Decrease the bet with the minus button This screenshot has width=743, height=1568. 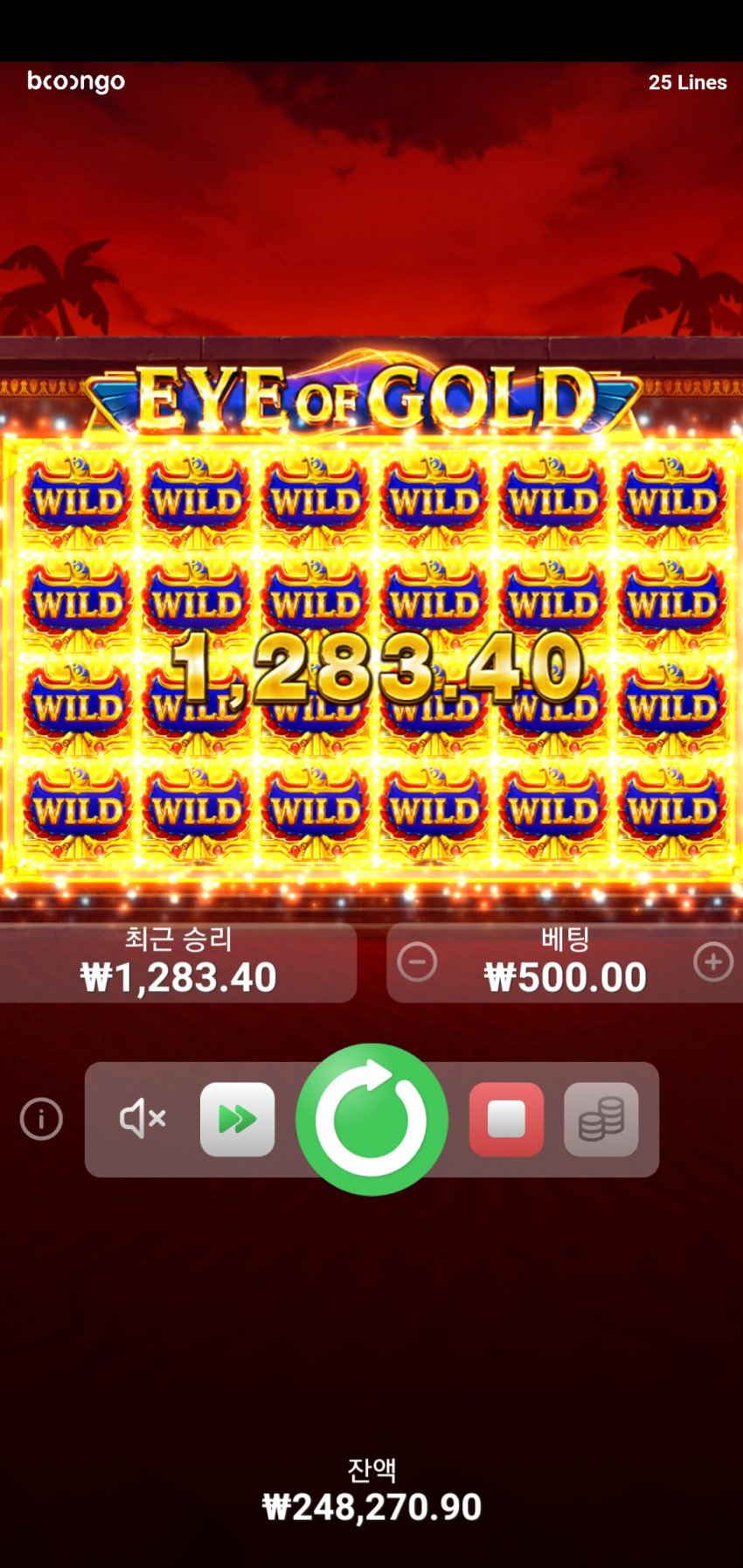(417, 962)
